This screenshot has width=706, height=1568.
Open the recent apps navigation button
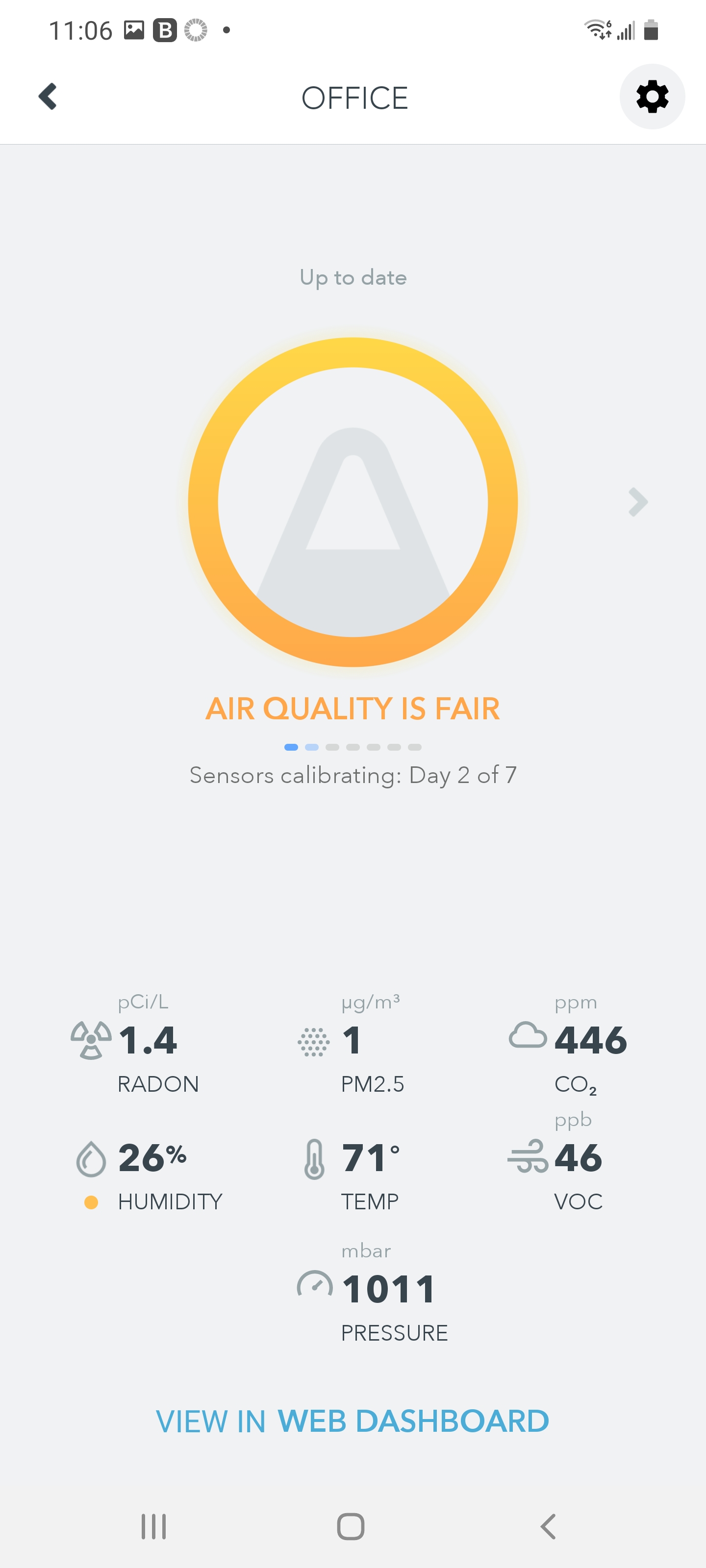(155, 1525)
